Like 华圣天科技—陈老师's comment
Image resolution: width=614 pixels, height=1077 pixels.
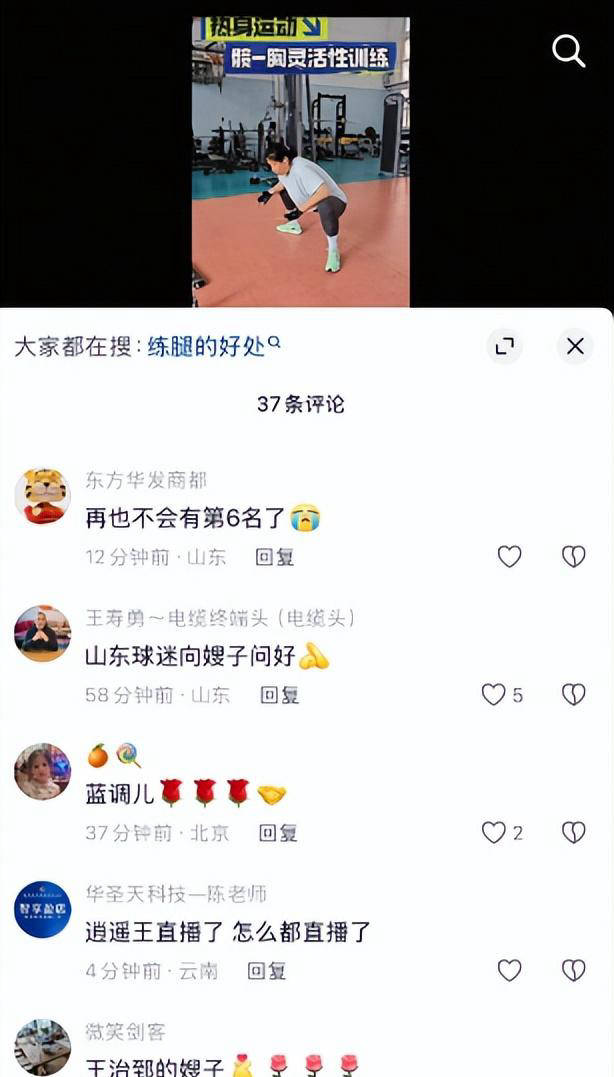point(510,970)
